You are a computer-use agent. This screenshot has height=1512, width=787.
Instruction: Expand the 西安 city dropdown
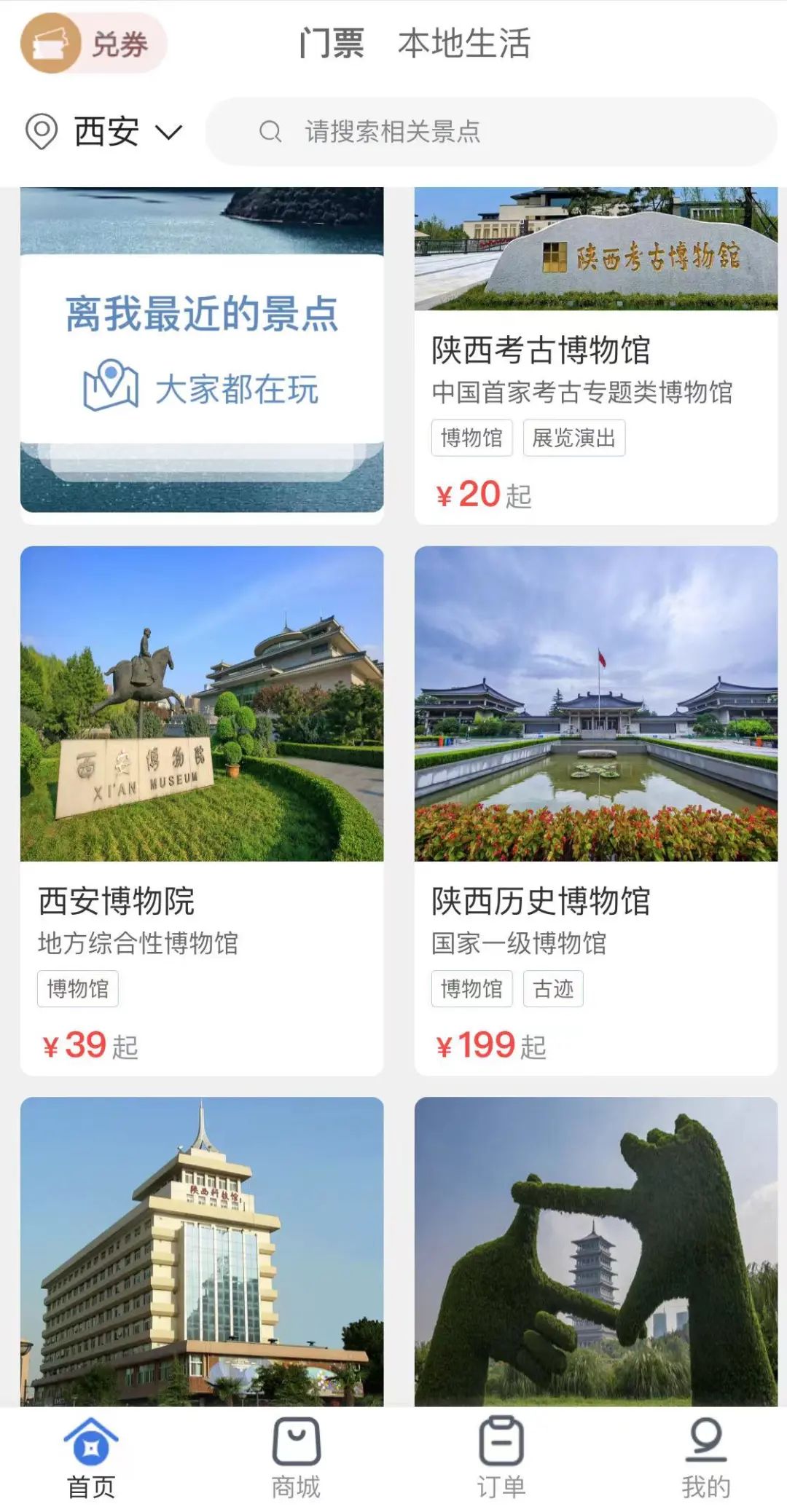[x=105, y=132]
